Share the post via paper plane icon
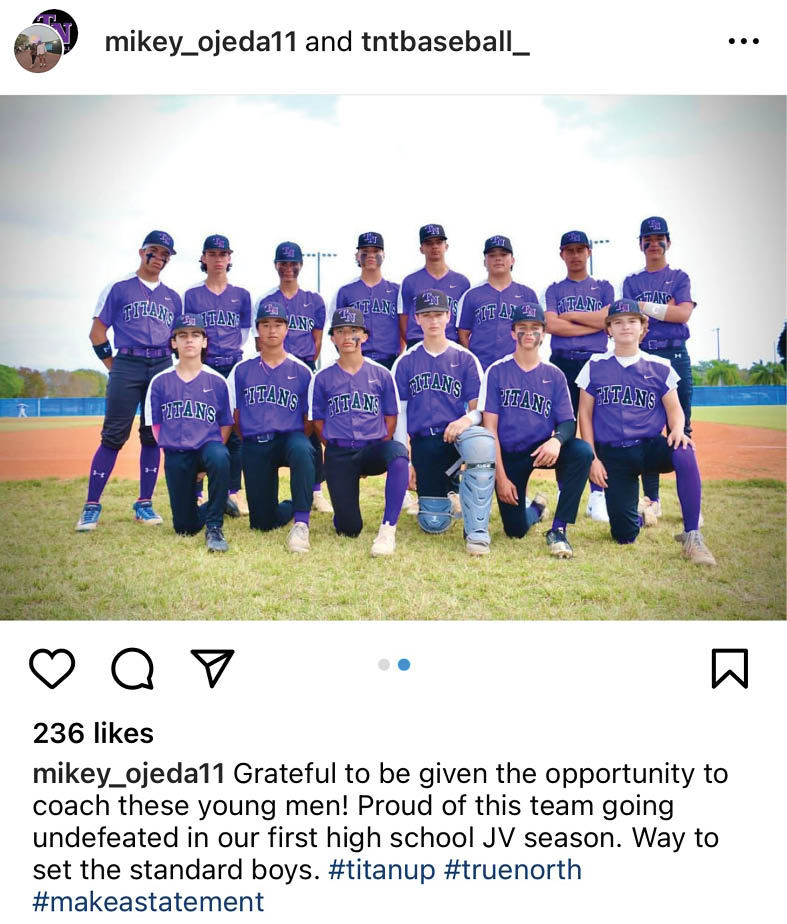Viewport: 787px width, 924px height. pos(212,668)
